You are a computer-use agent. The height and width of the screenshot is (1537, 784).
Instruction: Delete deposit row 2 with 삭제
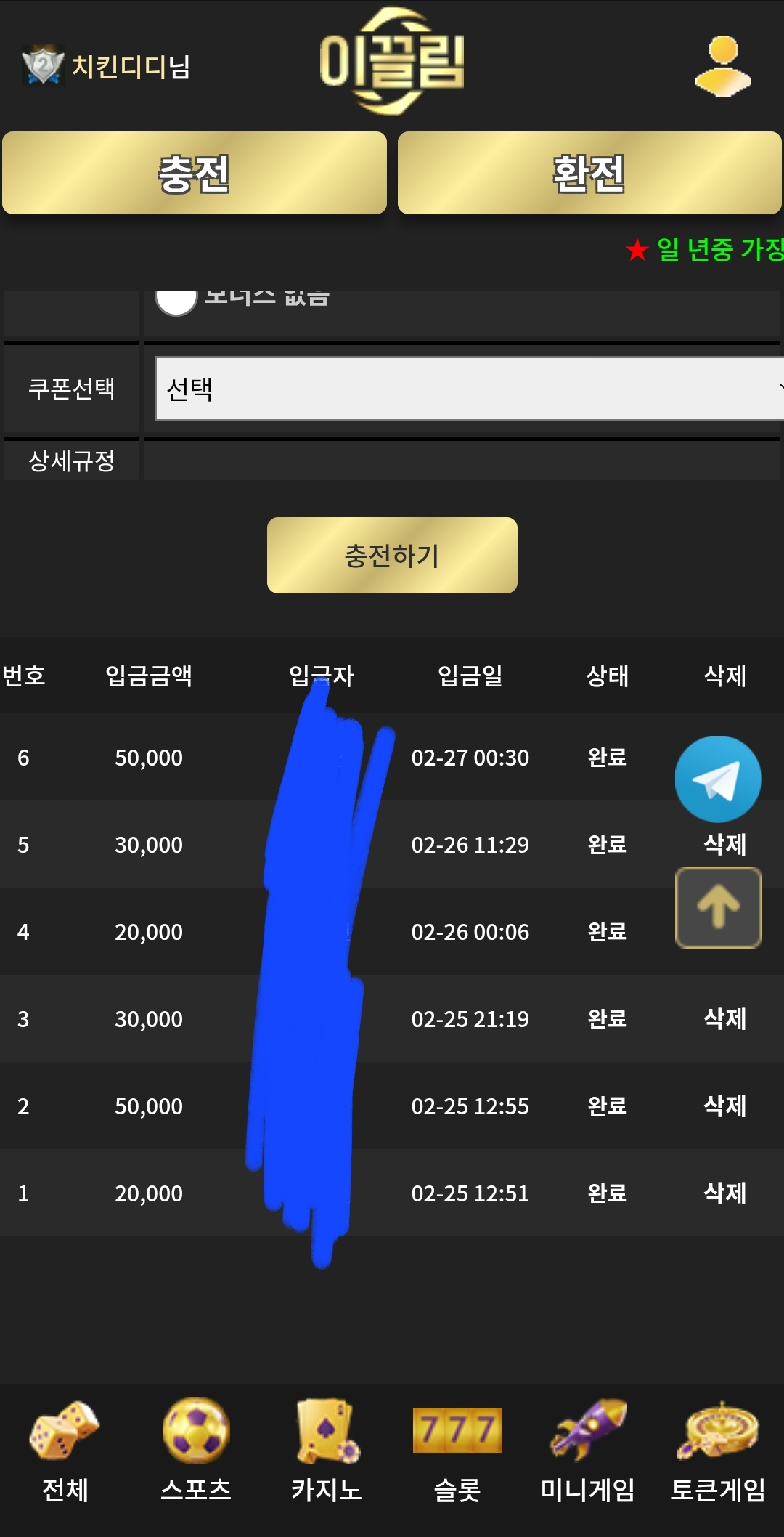click(x=724, y=1106)
